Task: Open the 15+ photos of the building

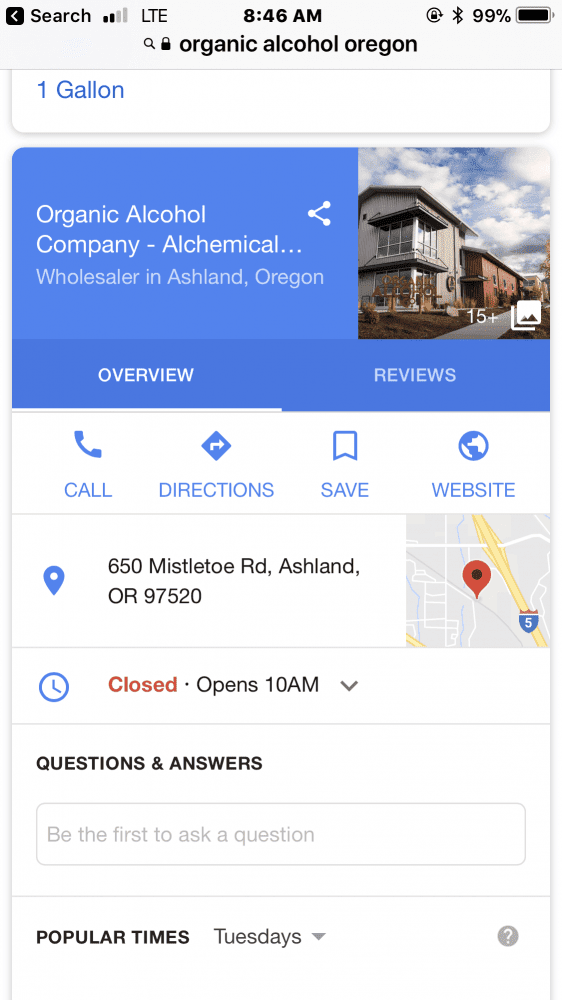Action: [x=454, y=244]
